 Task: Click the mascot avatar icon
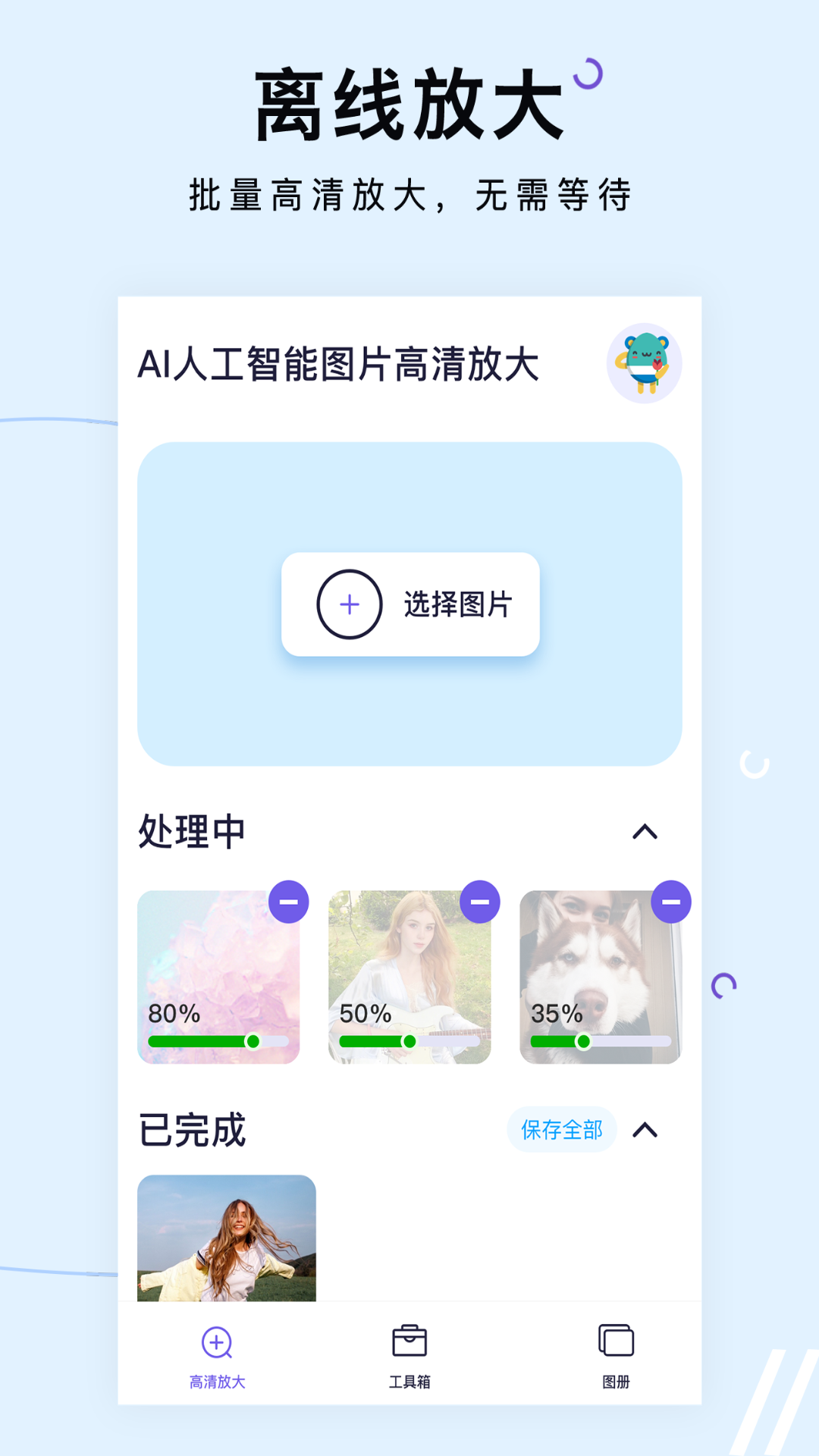(644, 362)
